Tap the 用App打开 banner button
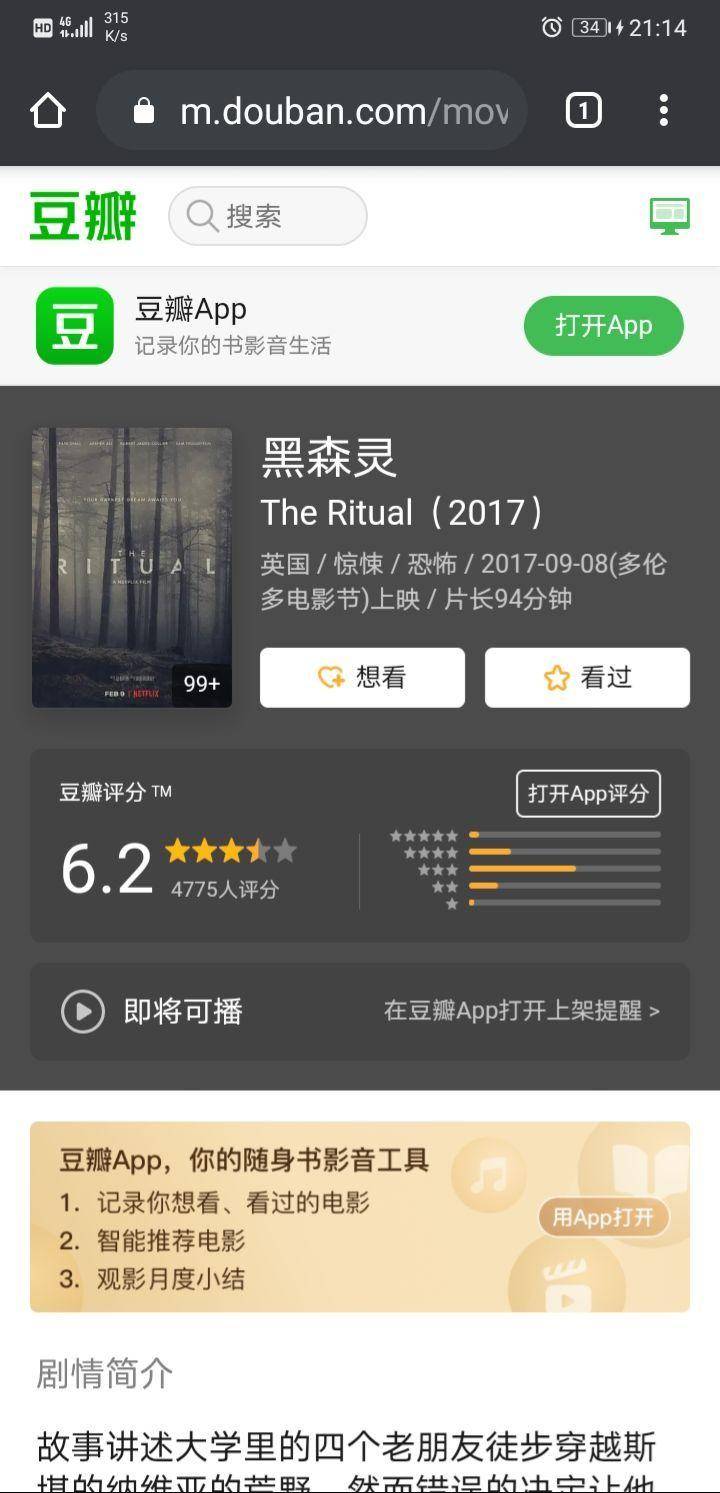 pos(603,1217)
